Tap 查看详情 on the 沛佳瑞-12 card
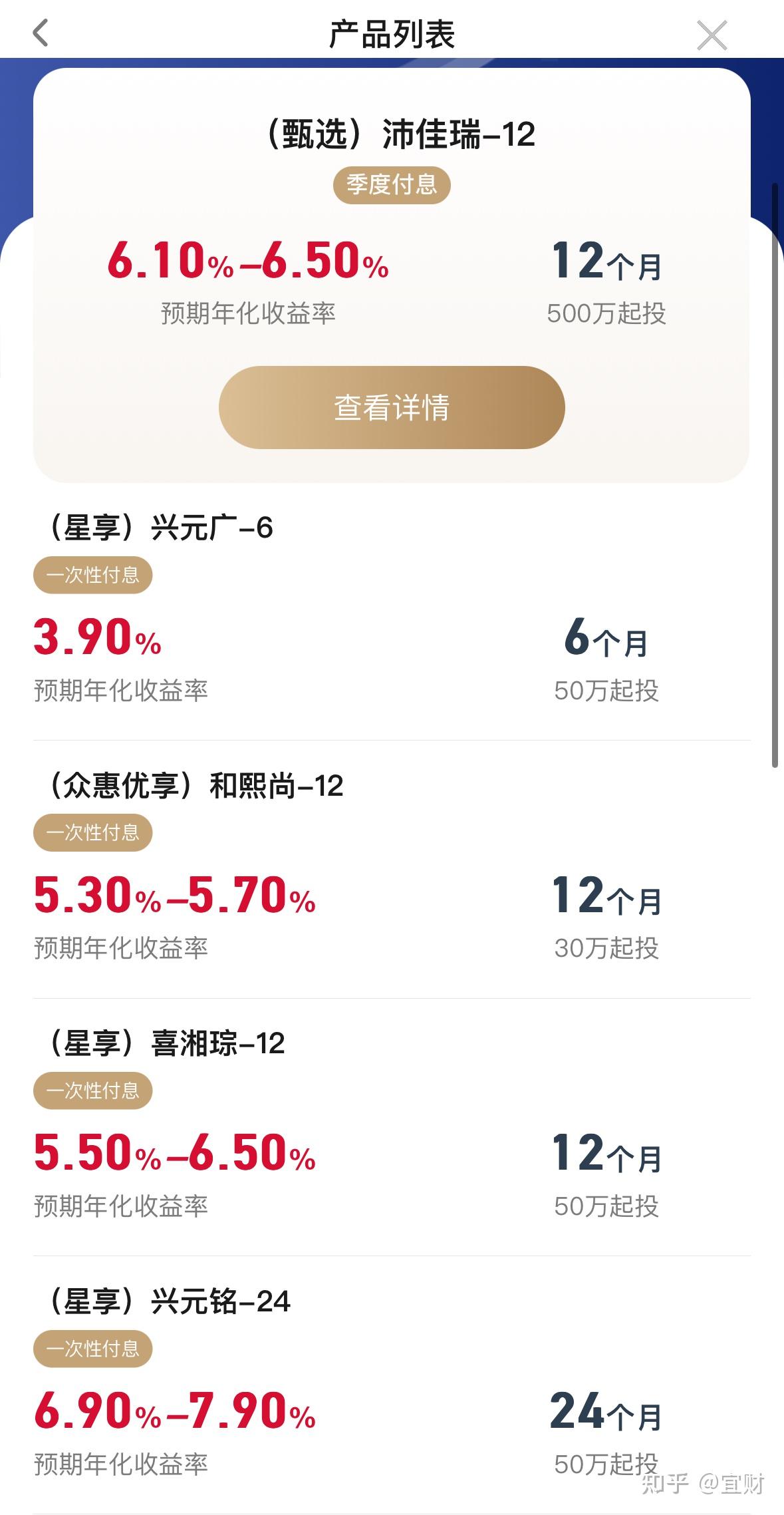Image resolution: width=784 pixels, height=1515 pixels. pos(392,407)
